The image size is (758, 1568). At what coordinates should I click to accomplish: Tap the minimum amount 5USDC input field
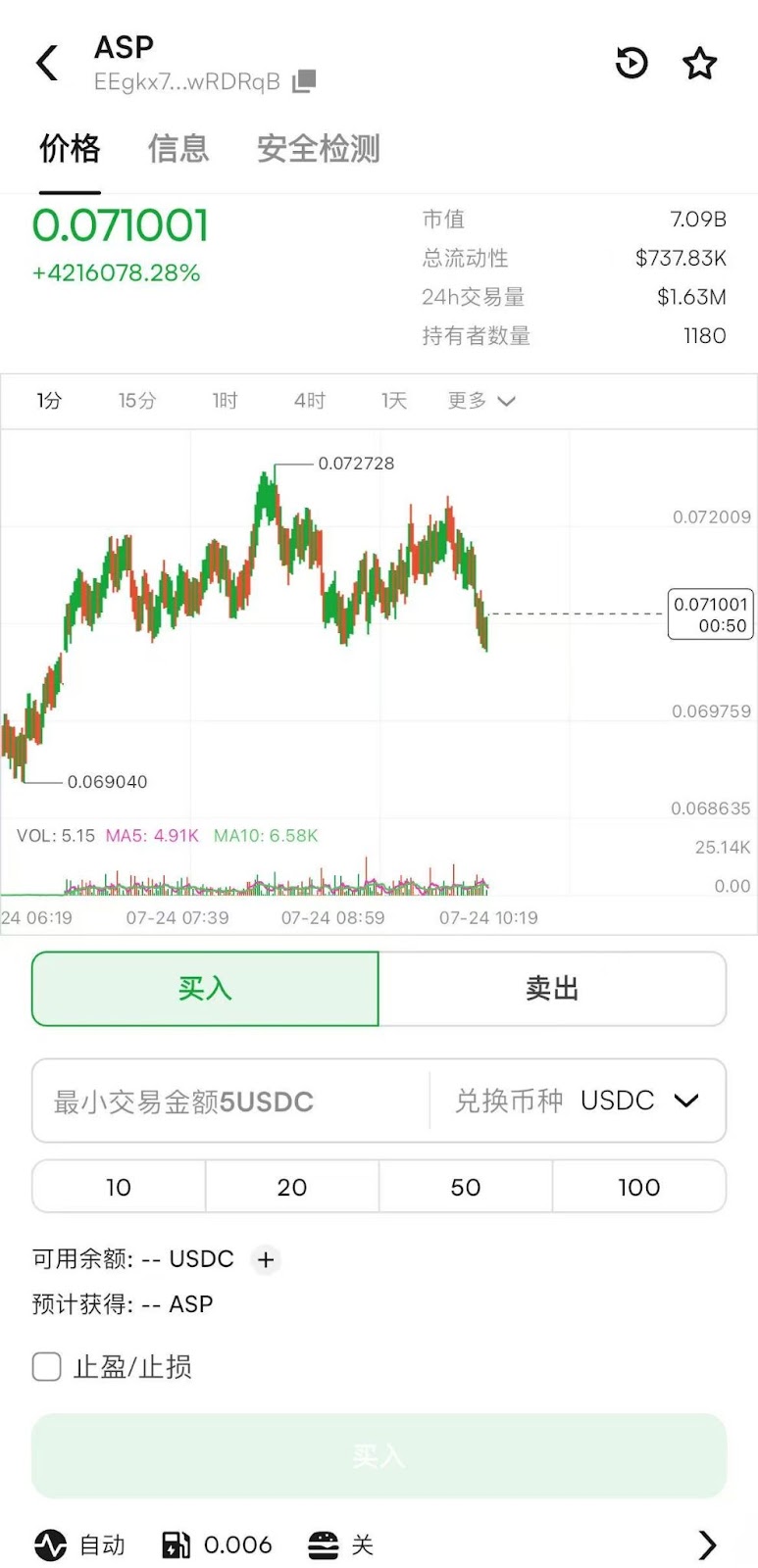point(230,1102)
